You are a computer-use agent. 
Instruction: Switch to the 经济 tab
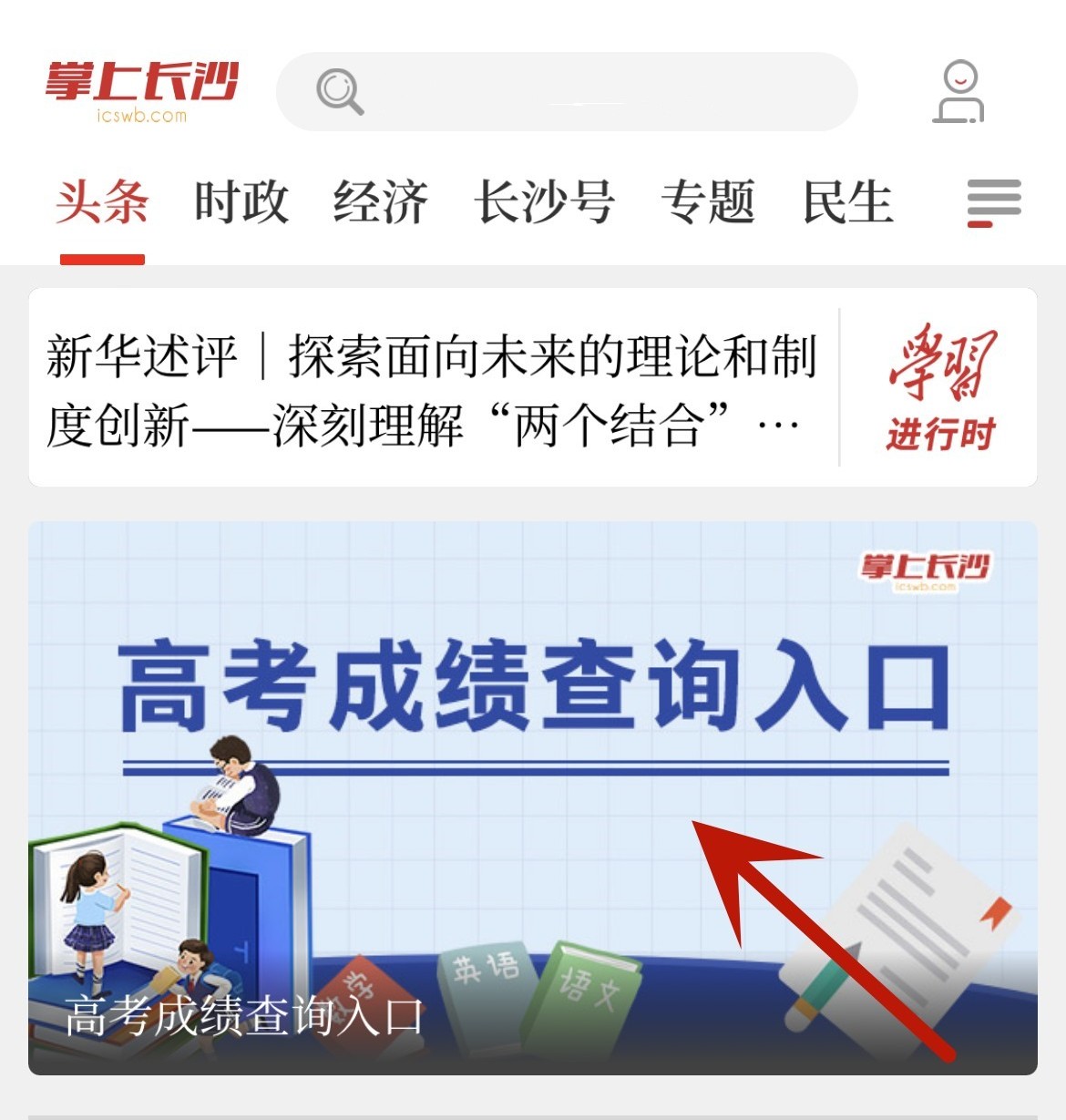point(380,201)
